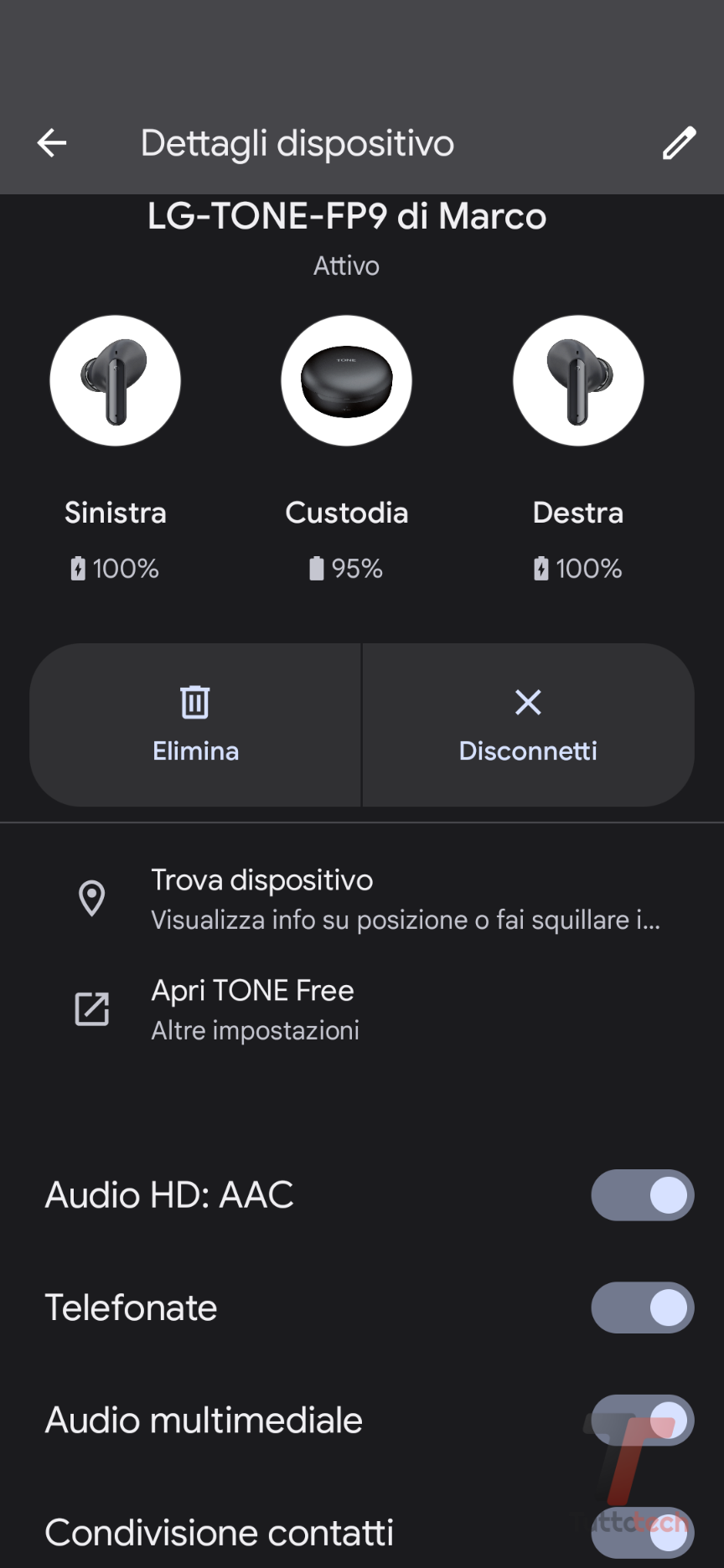Tap the pencil icon to rename device
Image resolution: width=724 pixels, height=1568 pixels.
[x=679, y=143]
